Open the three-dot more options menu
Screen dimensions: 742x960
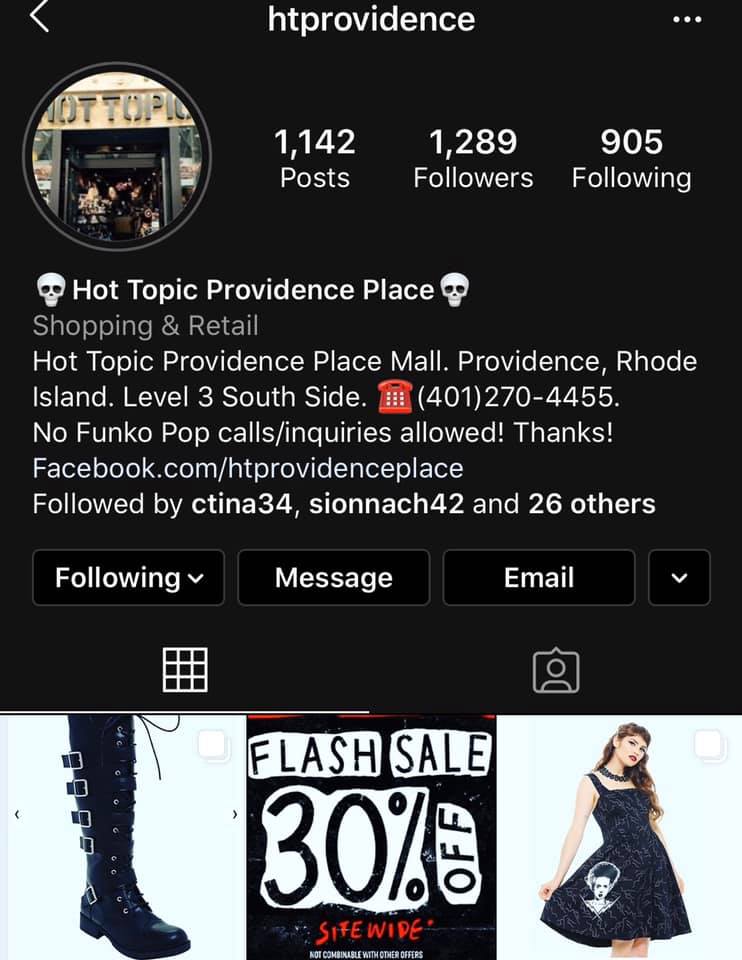pyautogui.click(x=687, y=19)
